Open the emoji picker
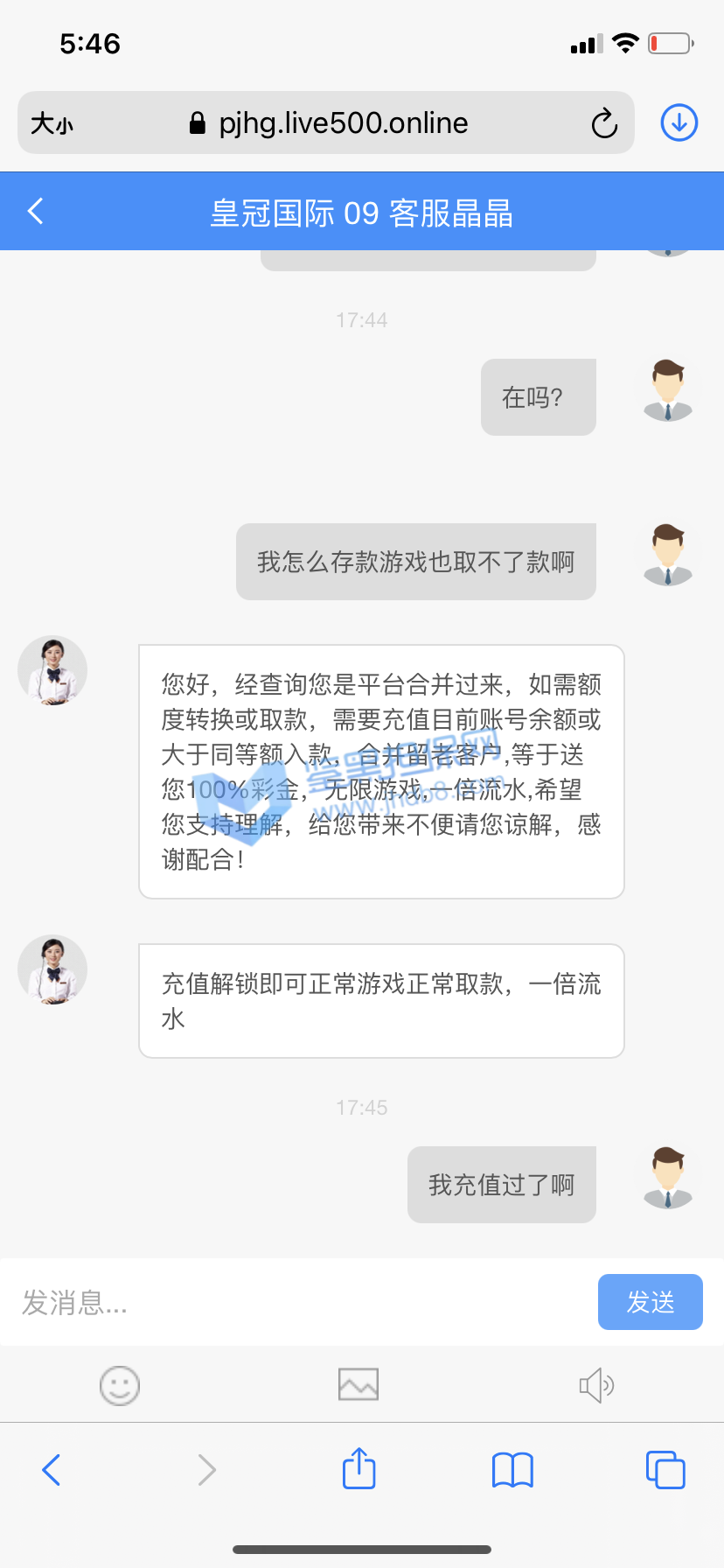The height and width of the screenshot is (1568, 724). [x=120, y=1386]
